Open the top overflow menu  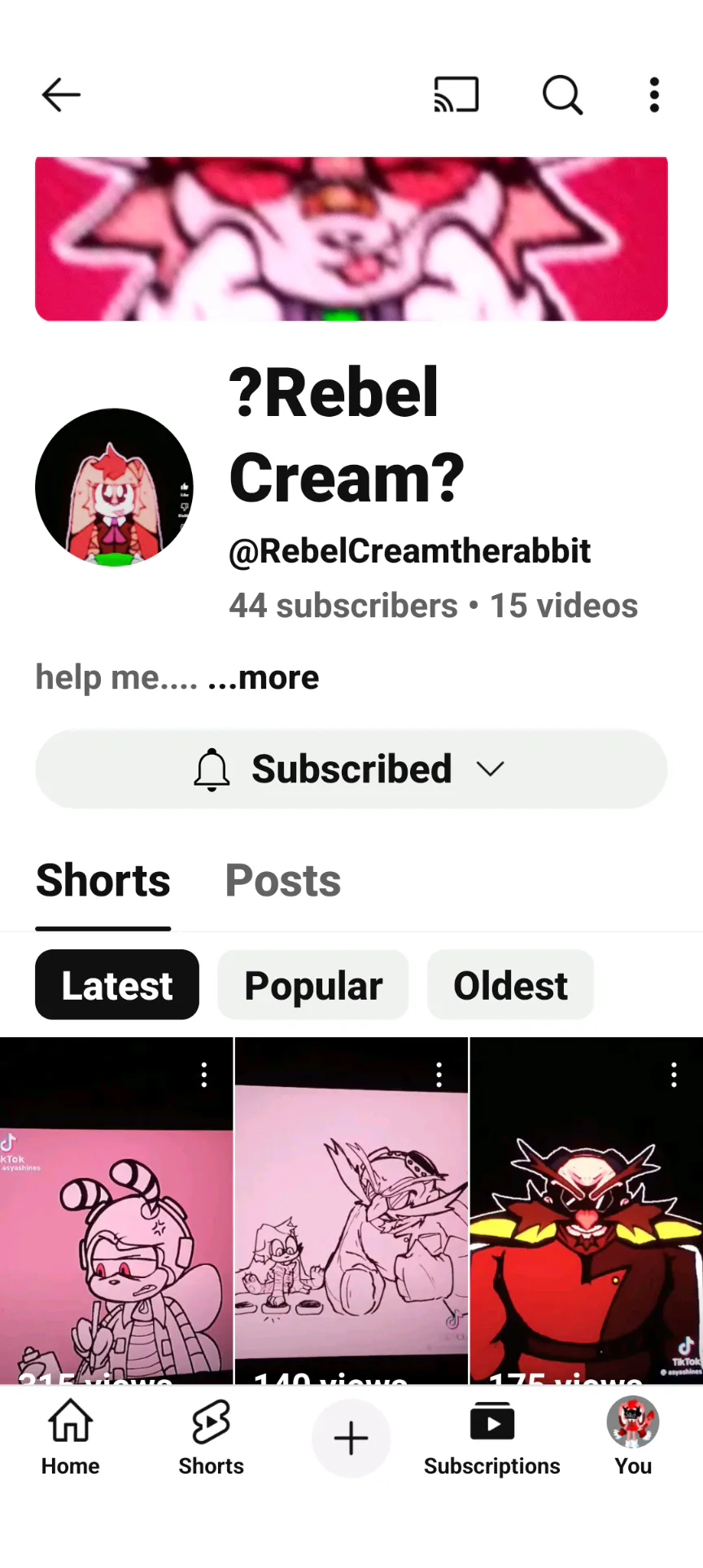pyautogui.click(x=654, y=94)
